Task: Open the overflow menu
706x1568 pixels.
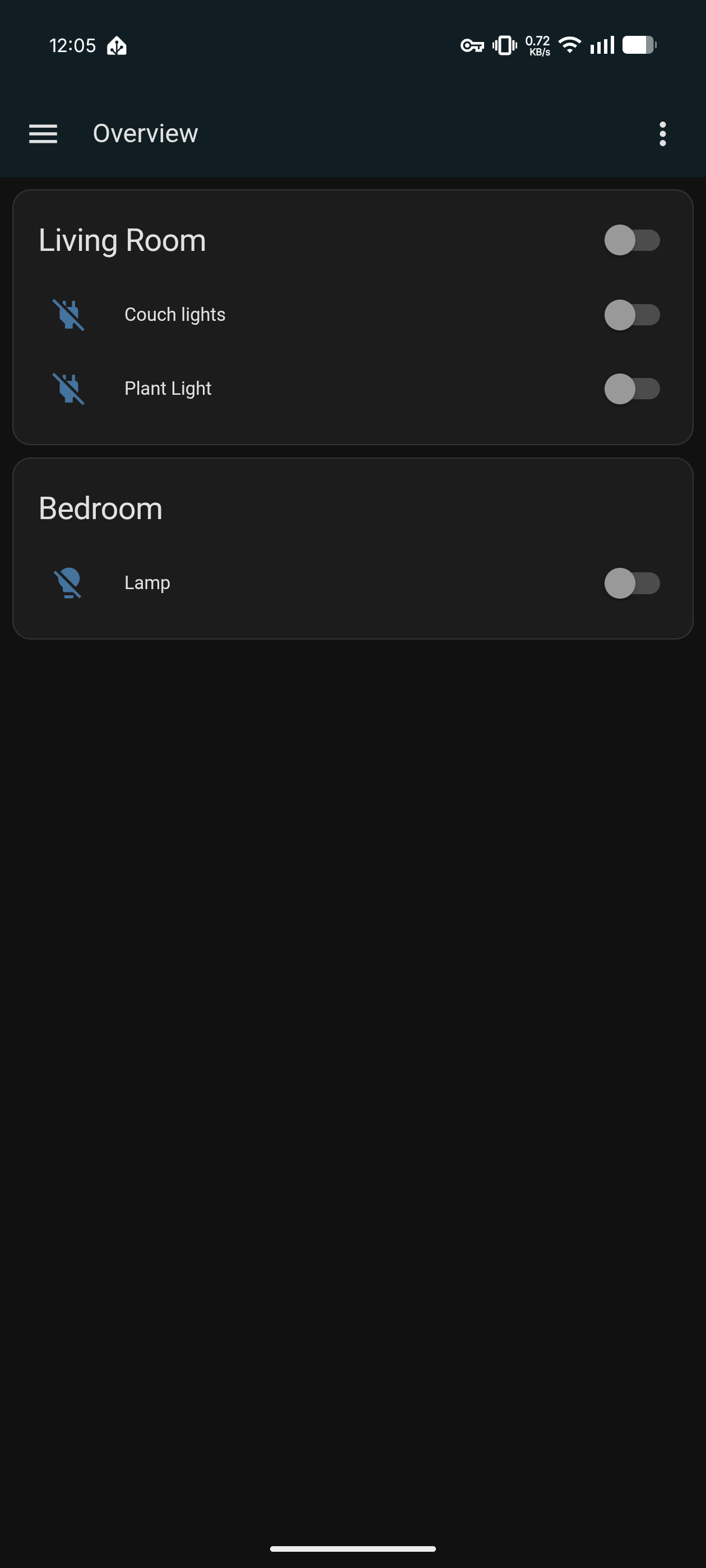Action: click(662, 134)
